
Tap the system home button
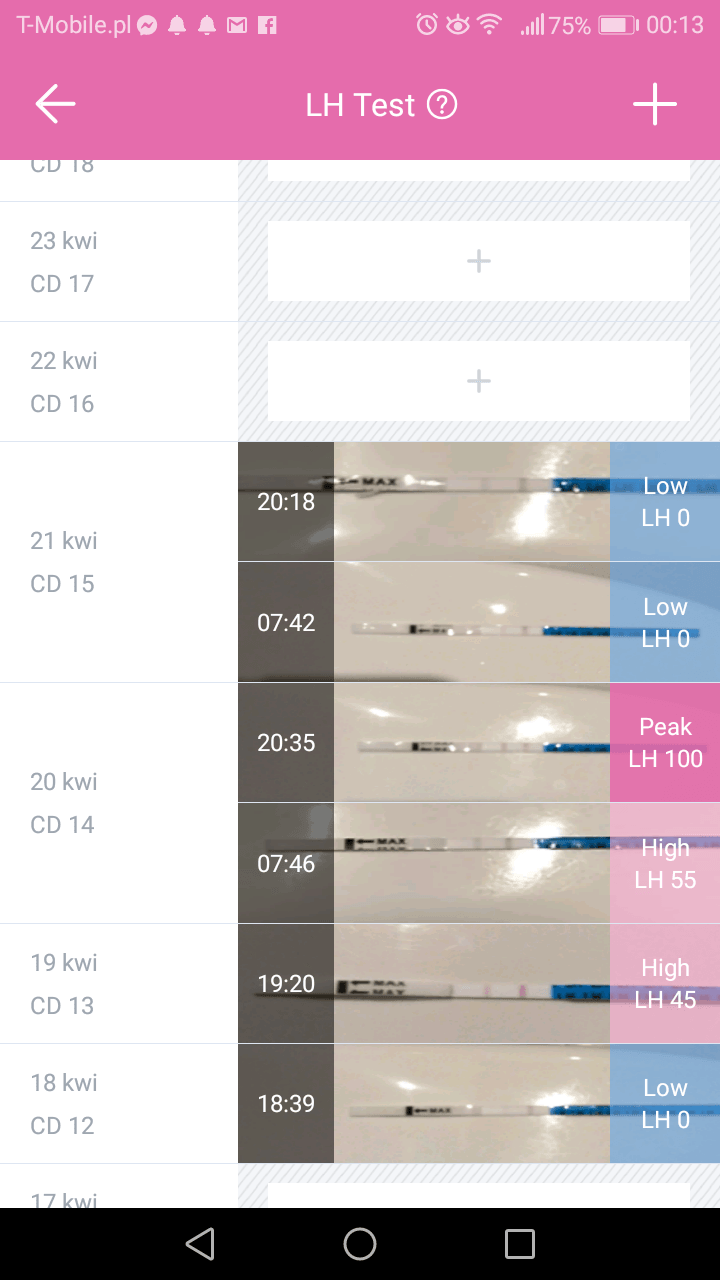(360, 1244)
